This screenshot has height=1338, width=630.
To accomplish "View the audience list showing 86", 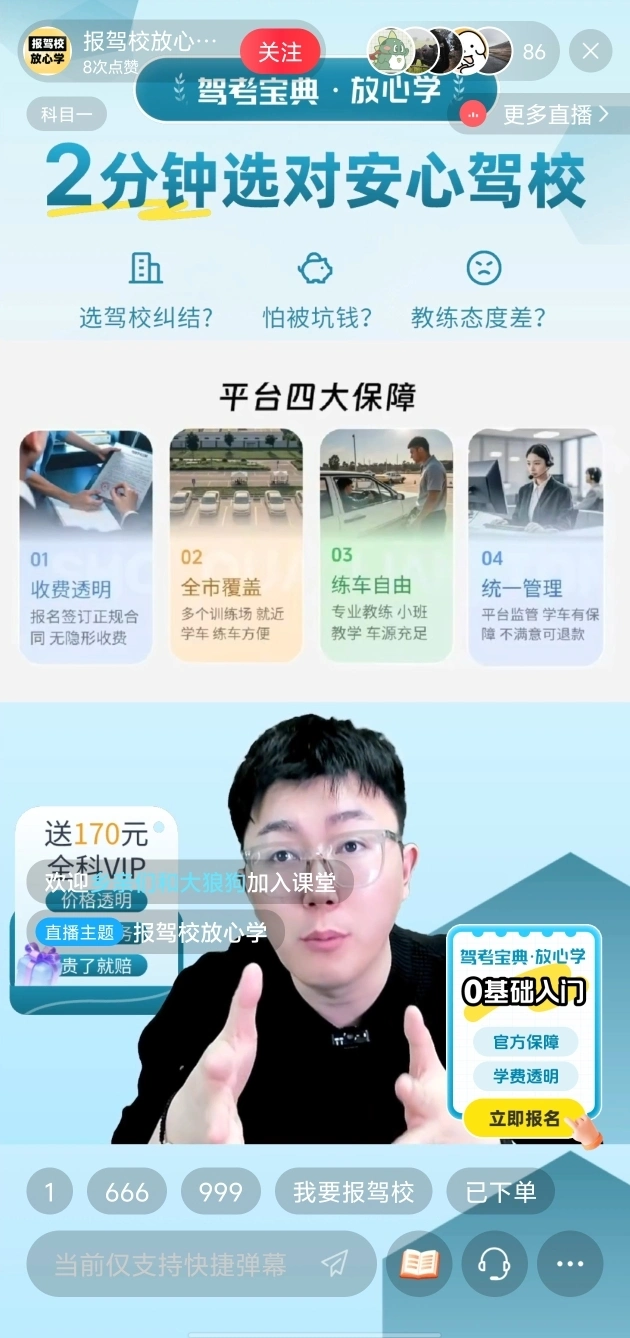I will (x=534, y=52).
